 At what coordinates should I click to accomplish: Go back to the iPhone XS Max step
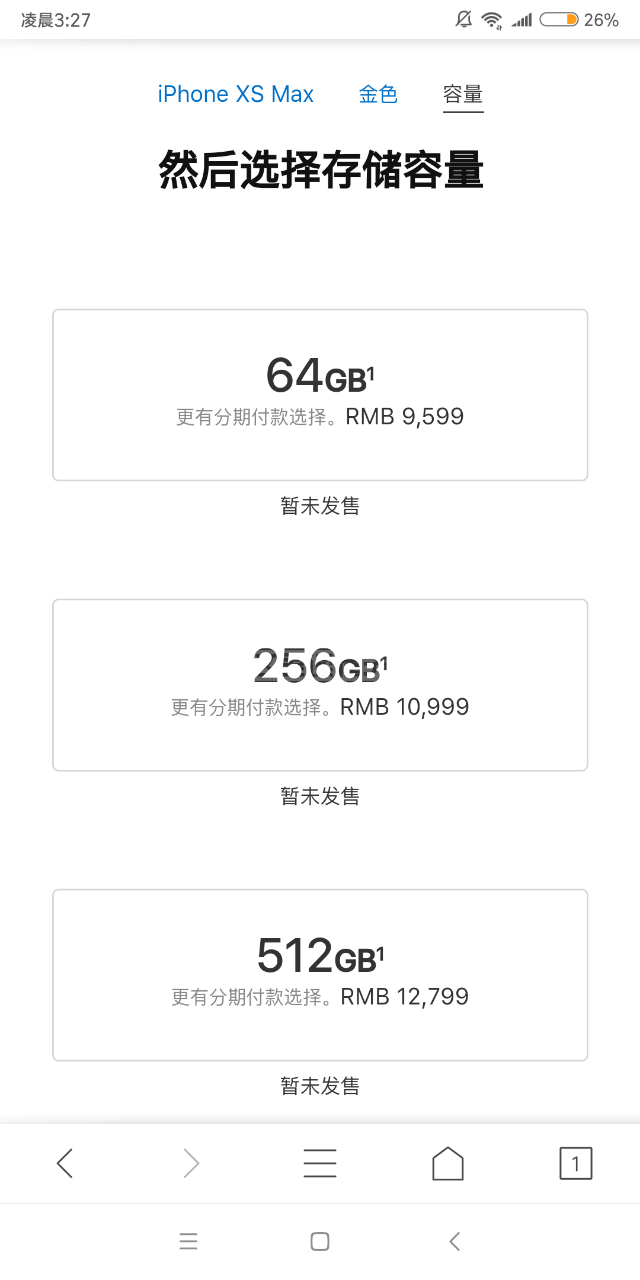[236, 94]
